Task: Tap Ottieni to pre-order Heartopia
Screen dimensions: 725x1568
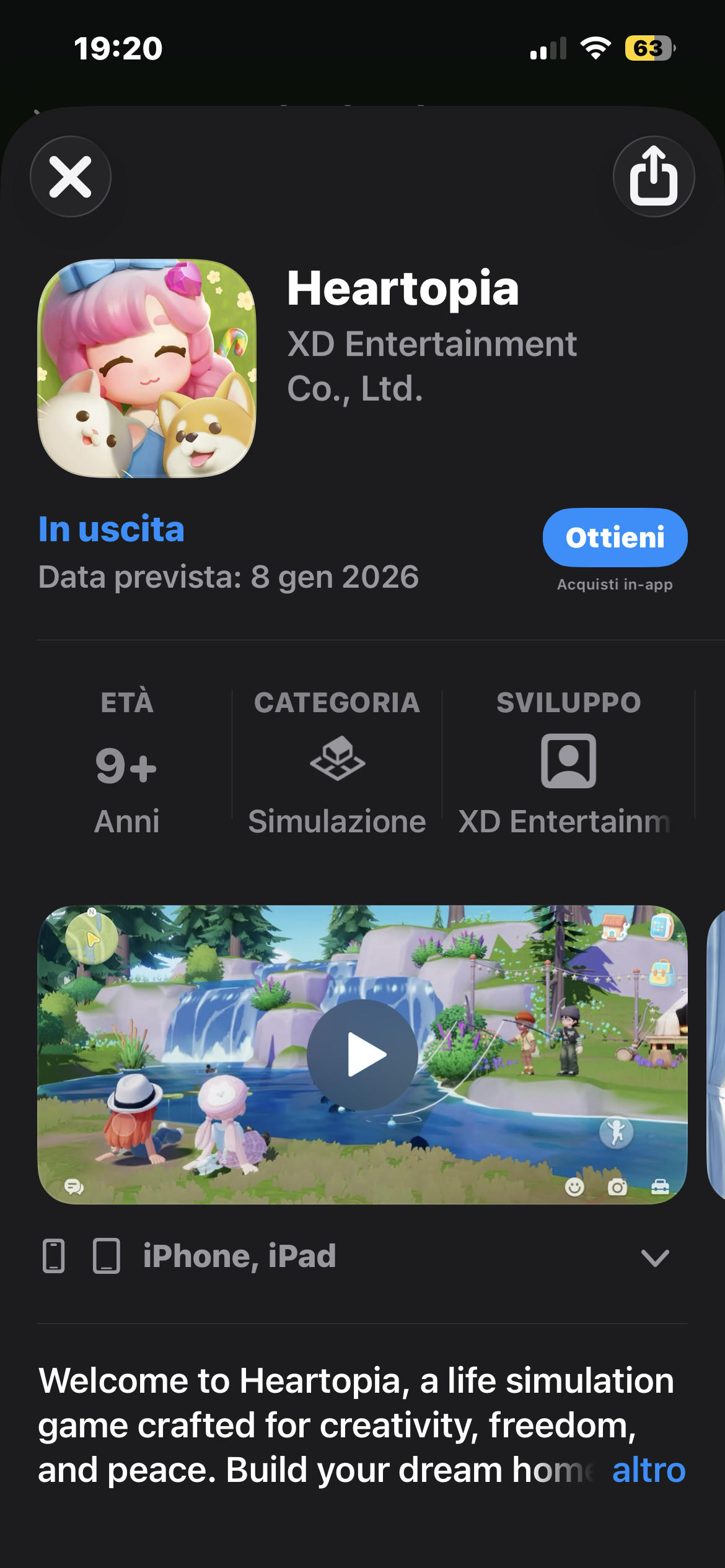Action: (615, 538)
